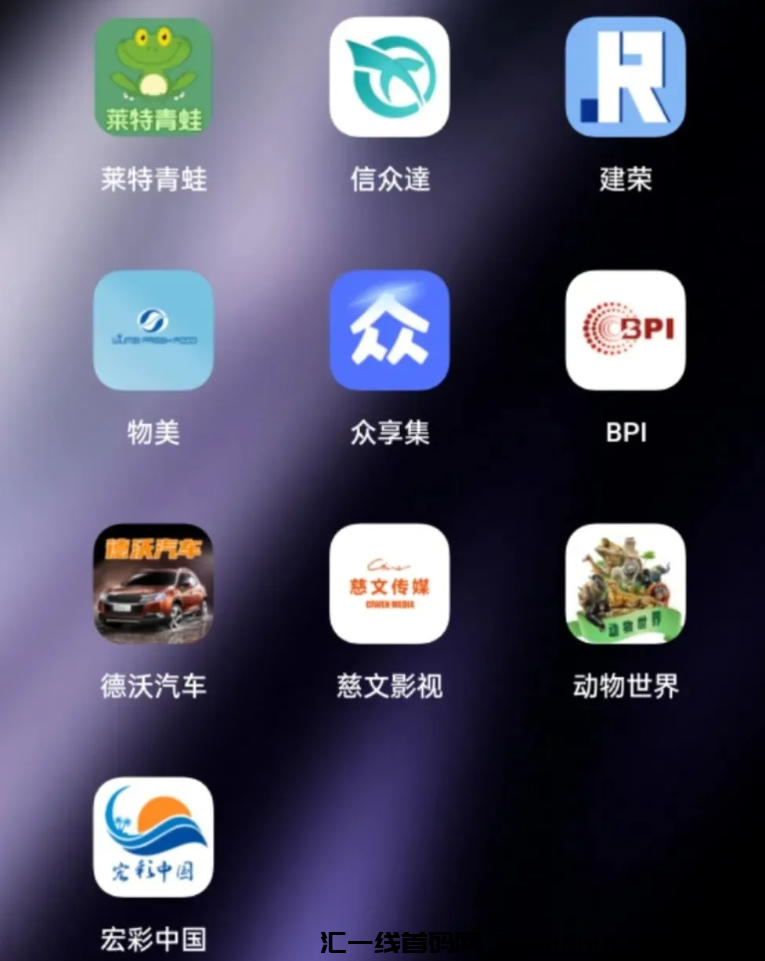Select the 莱特青蛙 app label text
This screenshot has width=765, height=961.
point(153,178)
